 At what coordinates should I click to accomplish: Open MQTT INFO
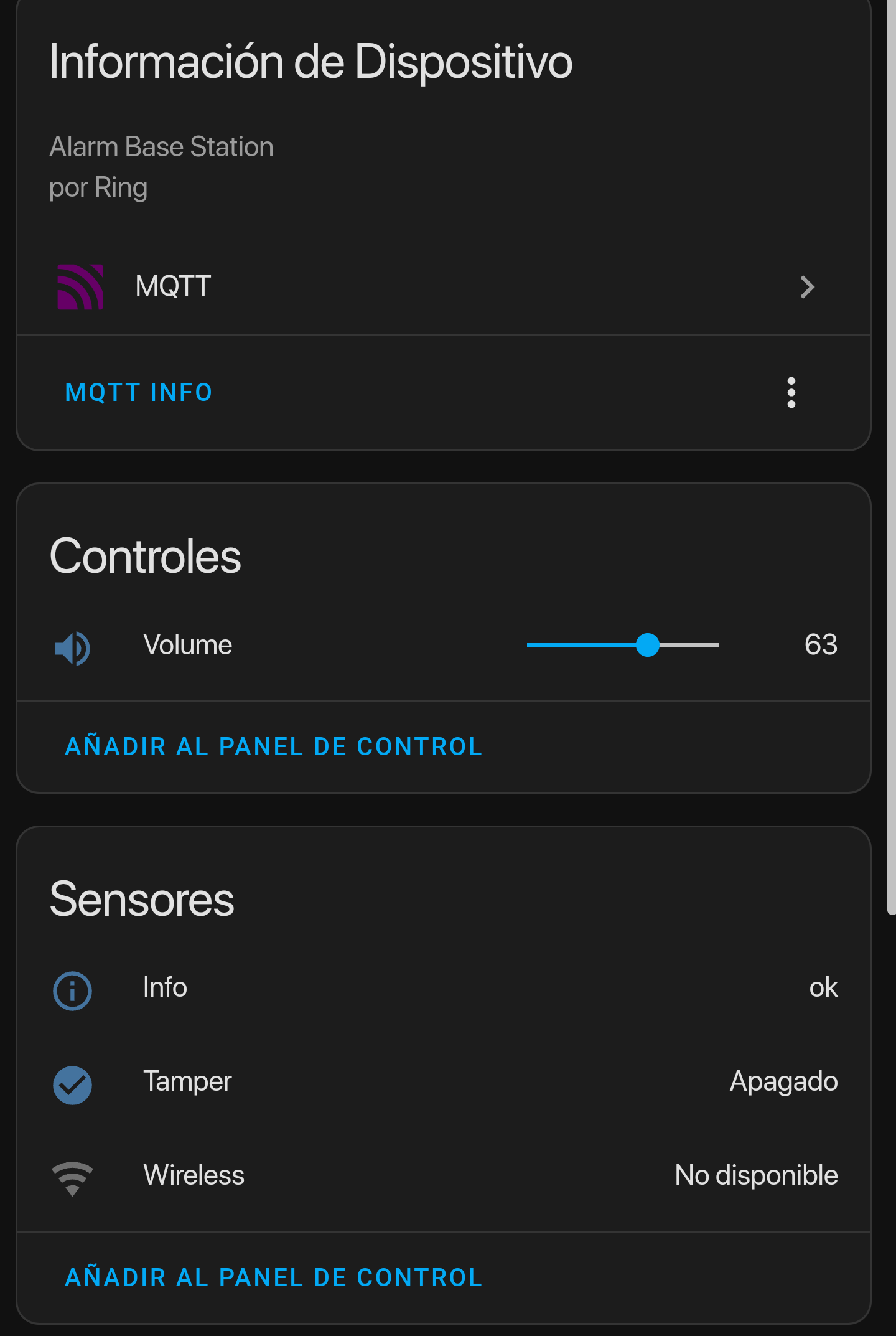[138, 392]
